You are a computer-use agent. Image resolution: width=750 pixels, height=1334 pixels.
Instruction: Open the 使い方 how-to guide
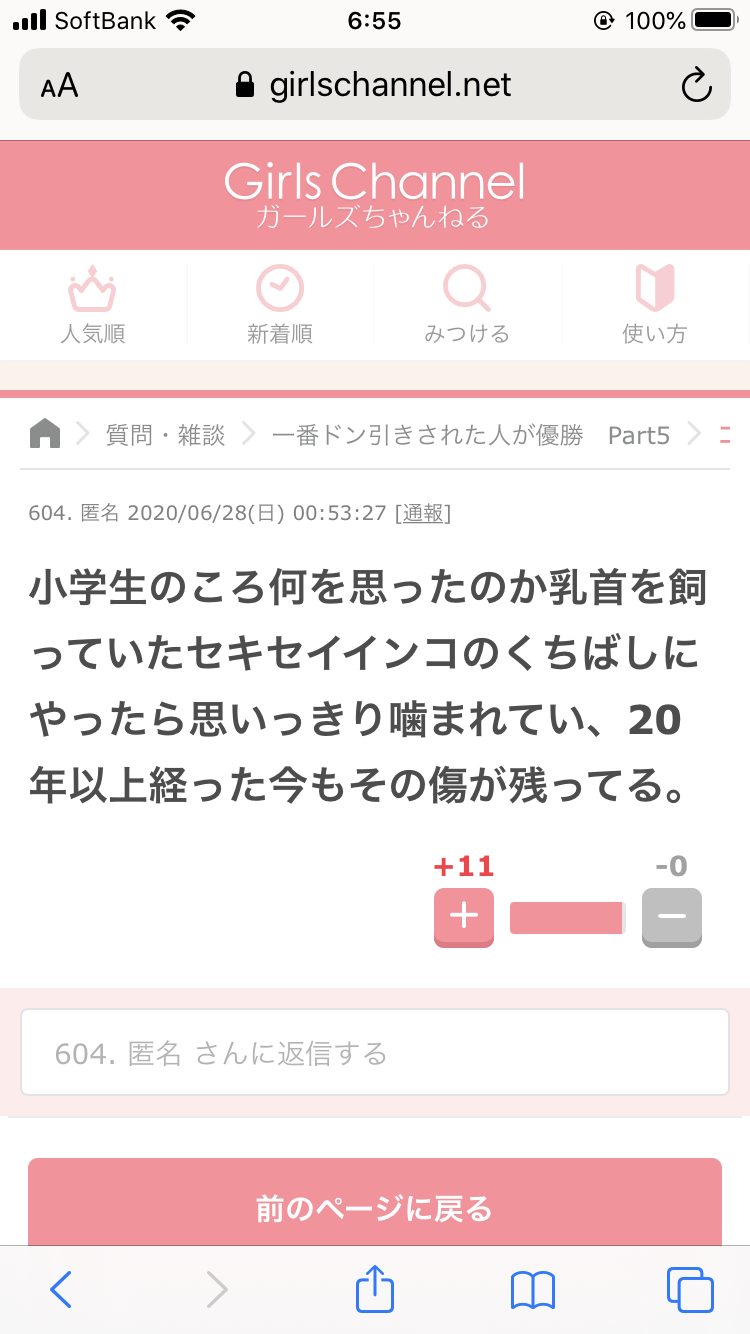(655, 305)
